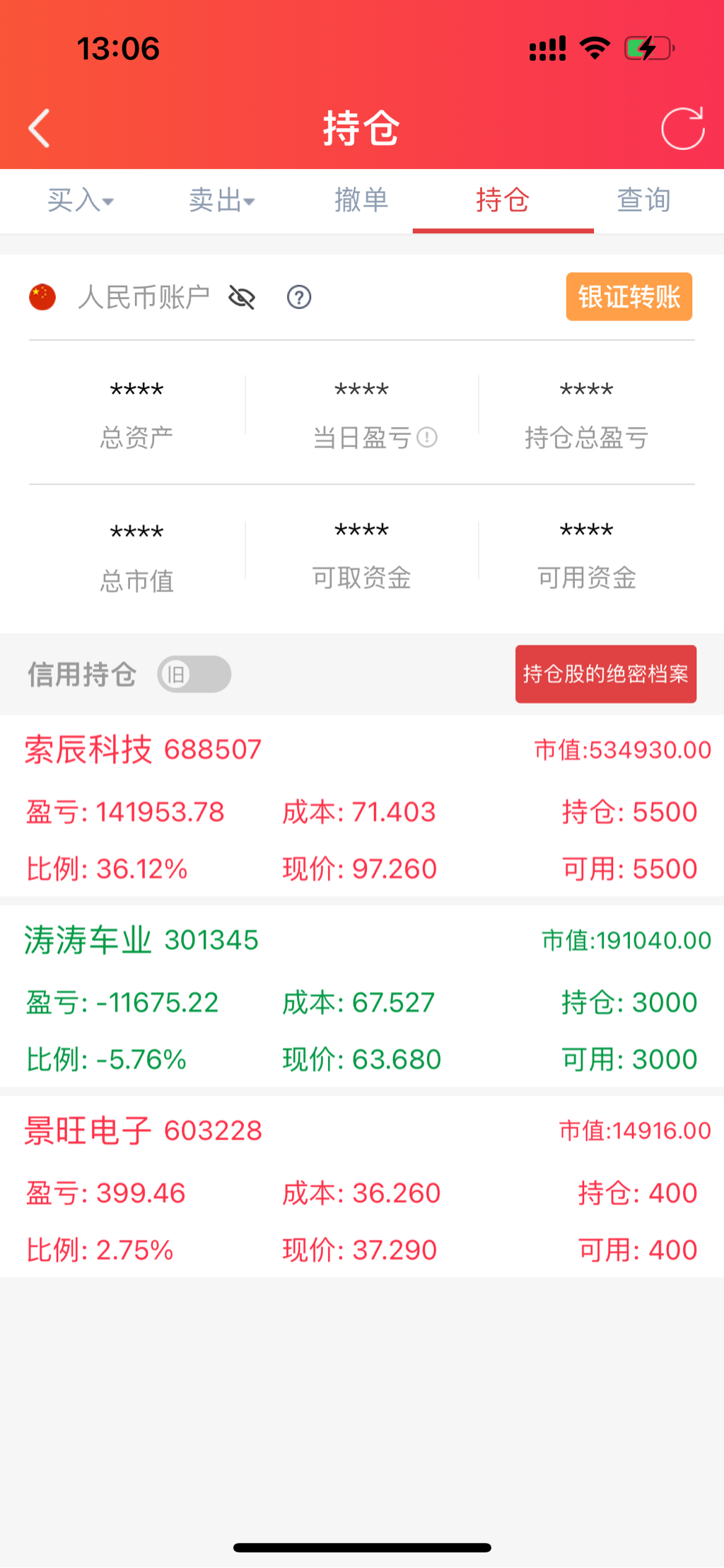This screenshot has width=724, height=1568.
Task: Switch to the 撤单 tab
Action: (x=361, y=200)
